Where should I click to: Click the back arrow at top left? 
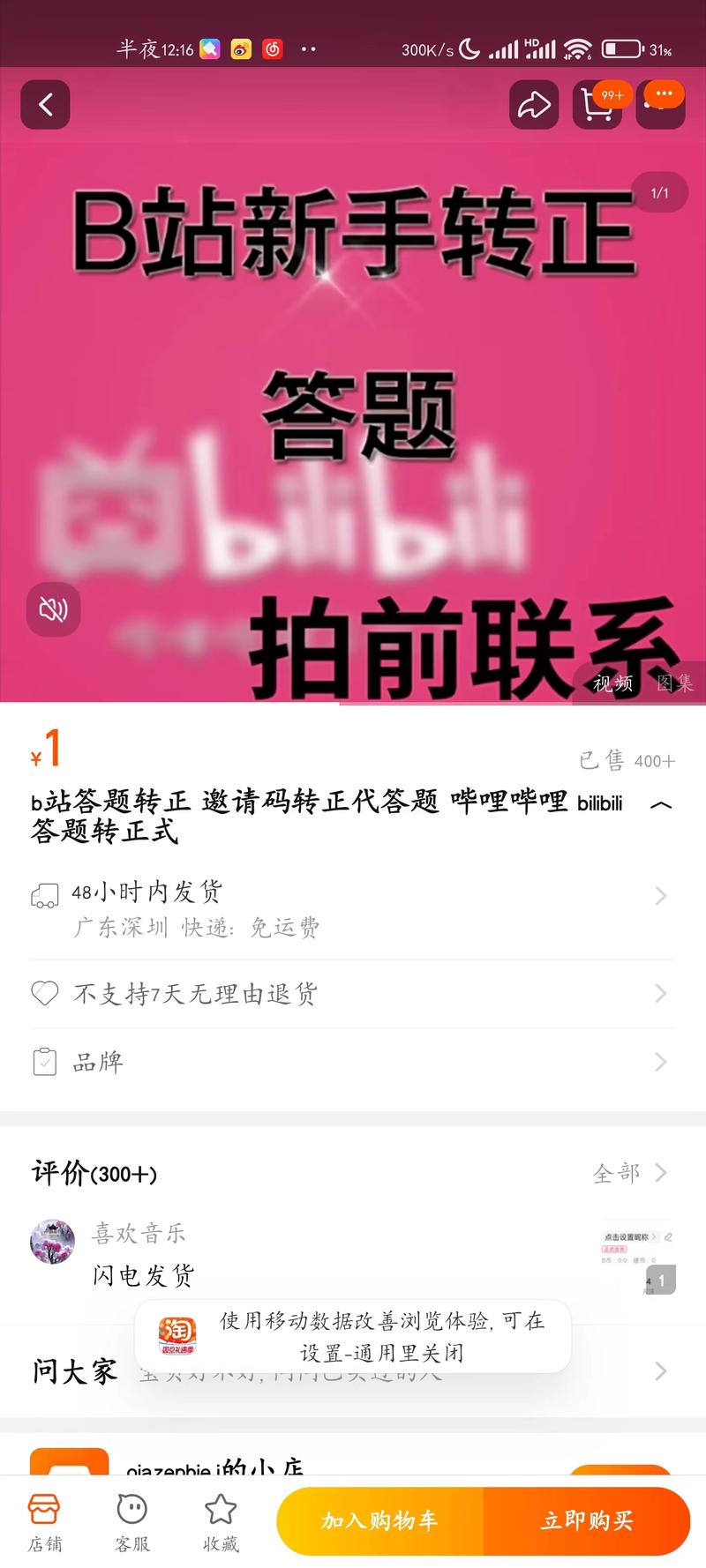[45, 104]
